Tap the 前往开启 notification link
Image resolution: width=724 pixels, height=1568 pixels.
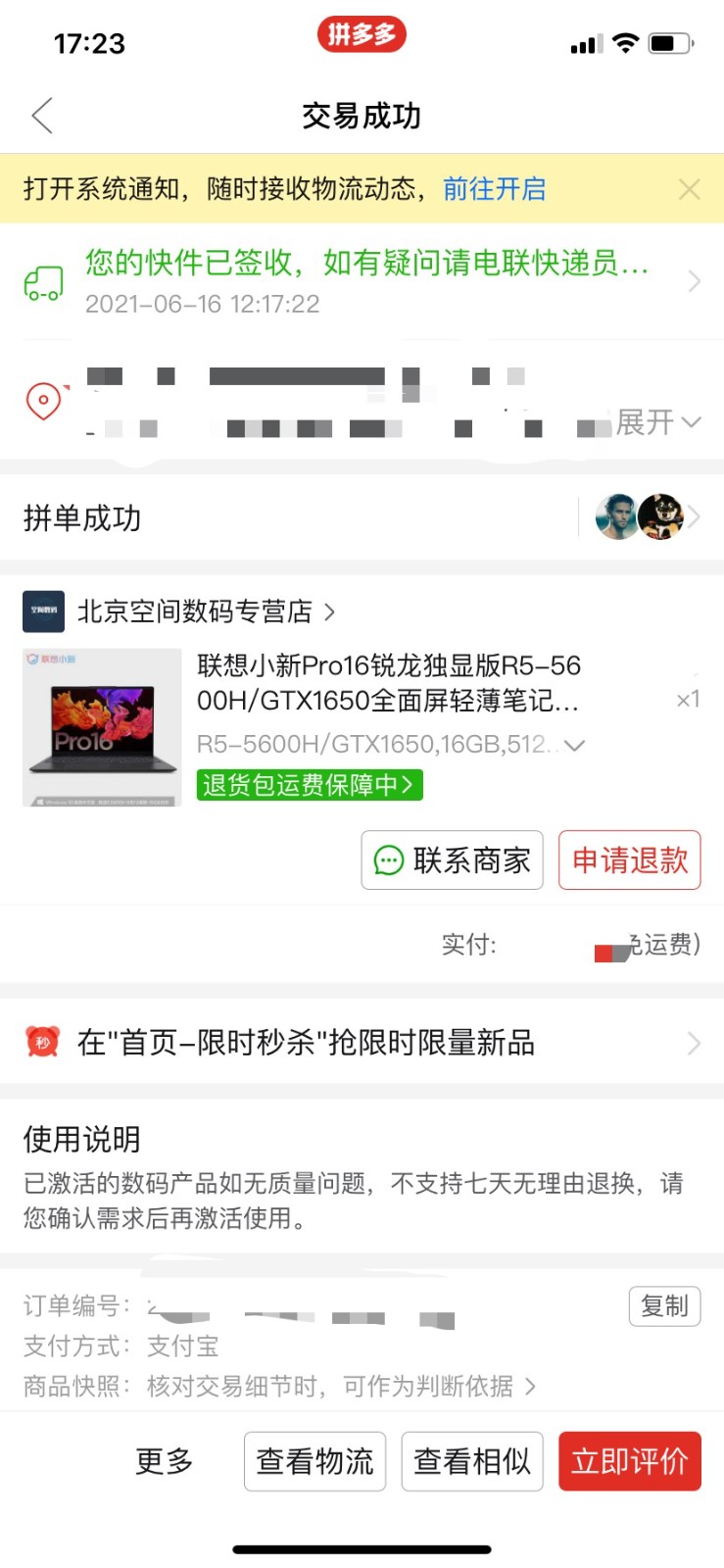[x=494, y=188]
